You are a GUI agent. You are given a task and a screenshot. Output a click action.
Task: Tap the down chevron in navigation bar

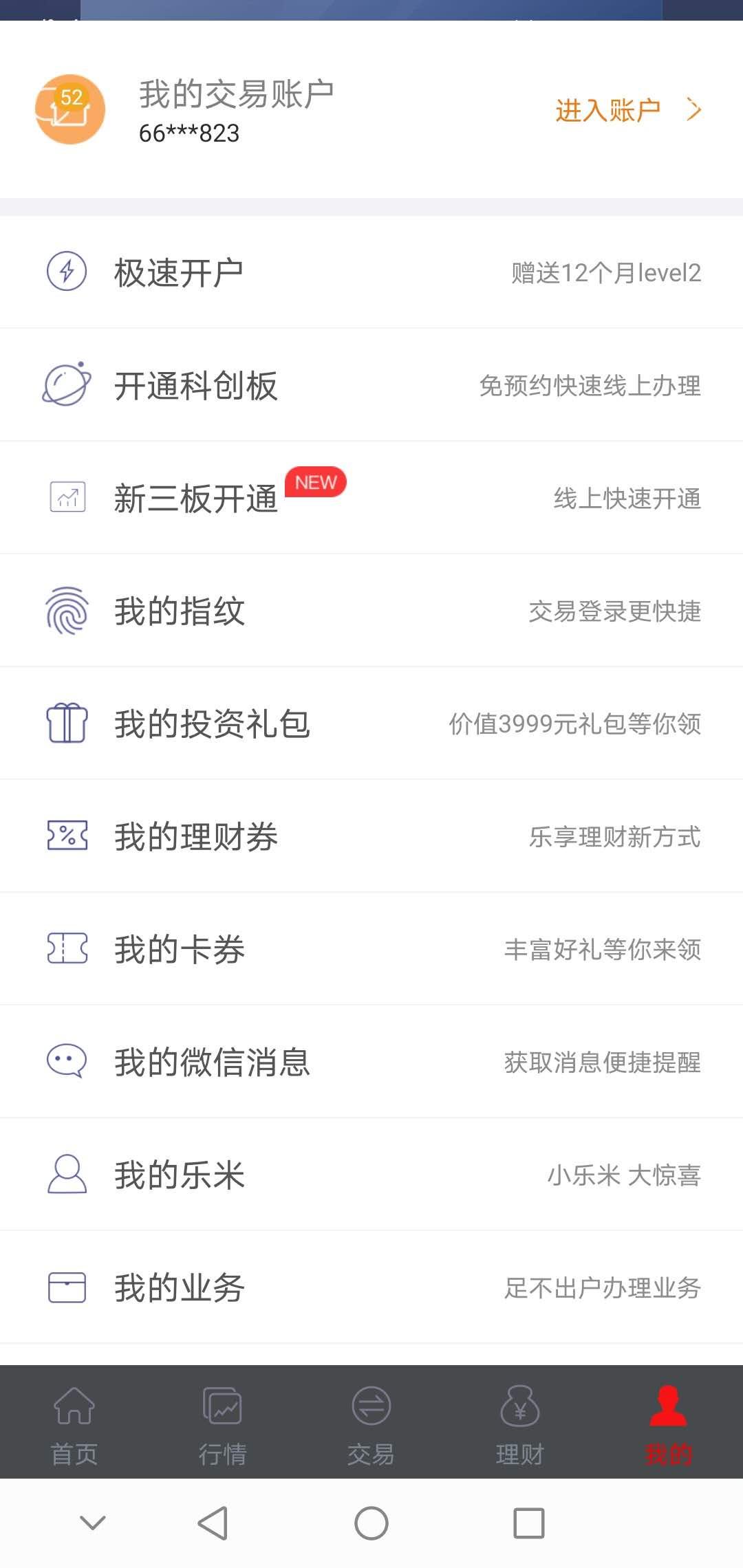click(92, 1521)
